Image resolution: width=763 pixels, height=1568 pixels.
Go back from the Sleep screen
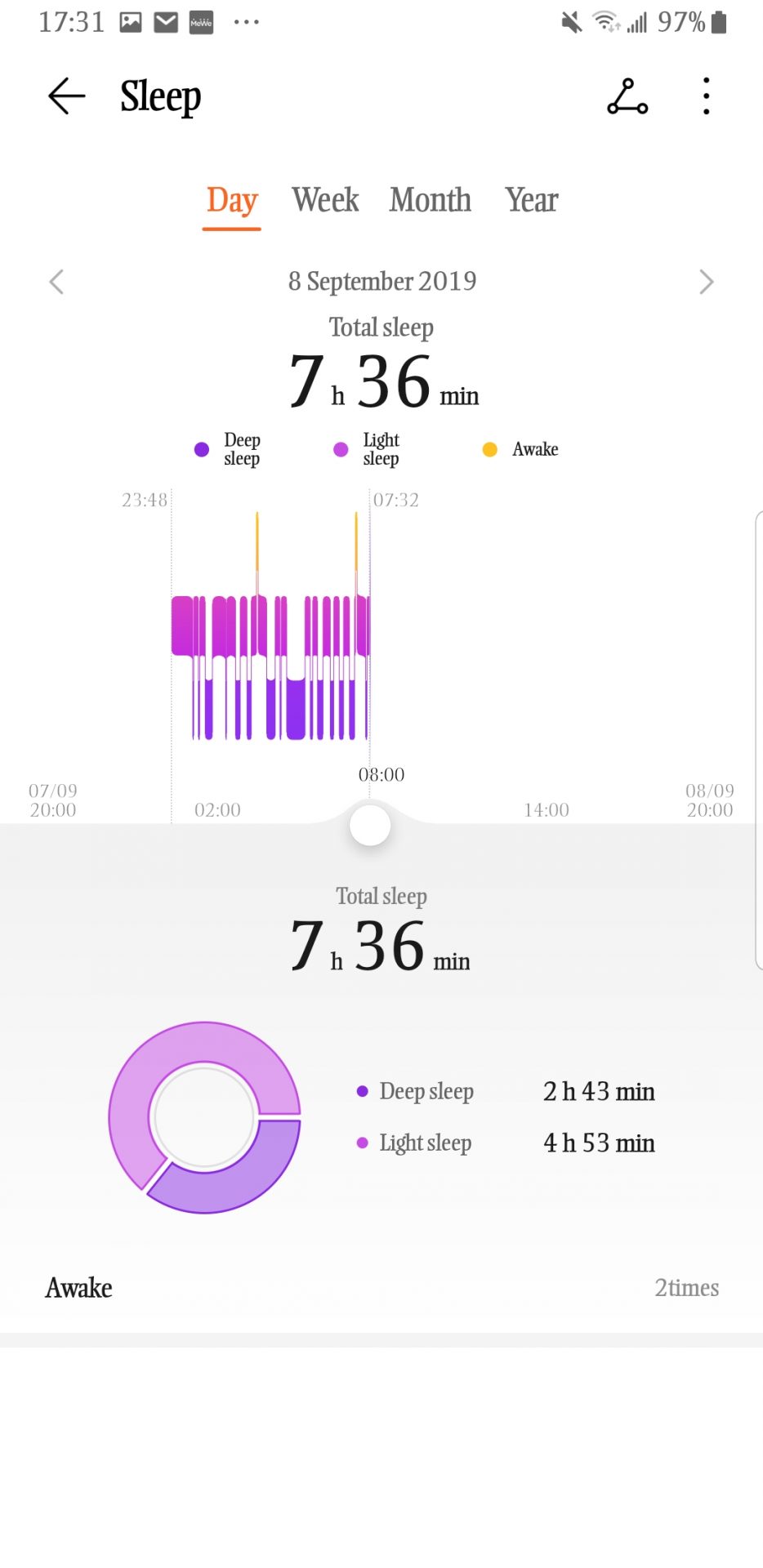tap(67, 96)
